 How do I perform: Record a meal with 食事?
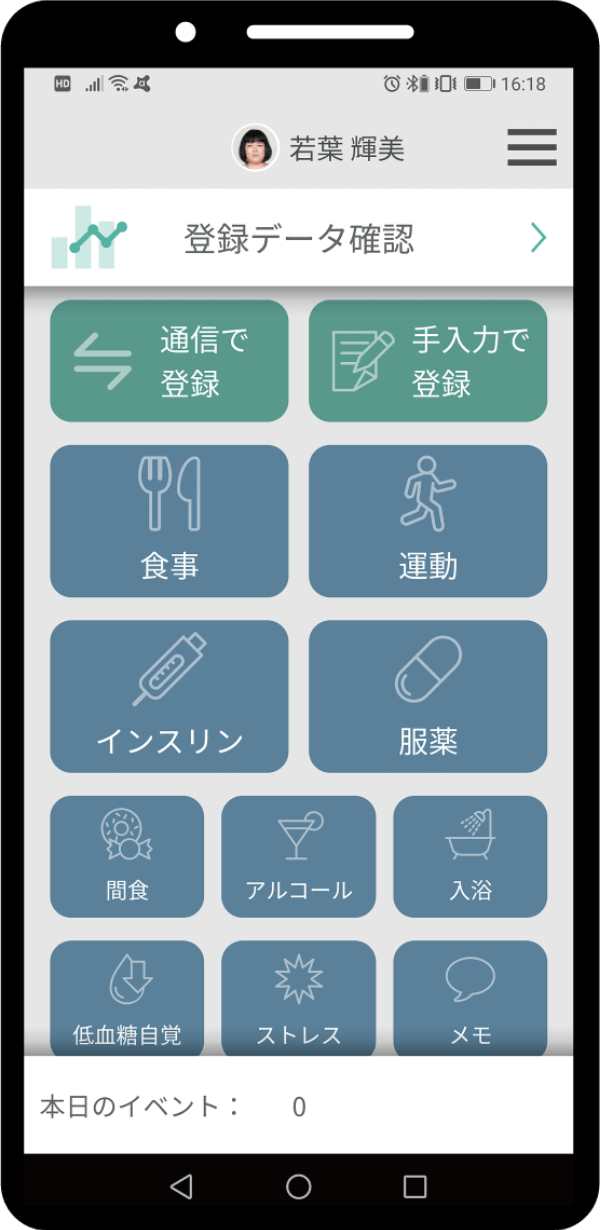(169, 521)
